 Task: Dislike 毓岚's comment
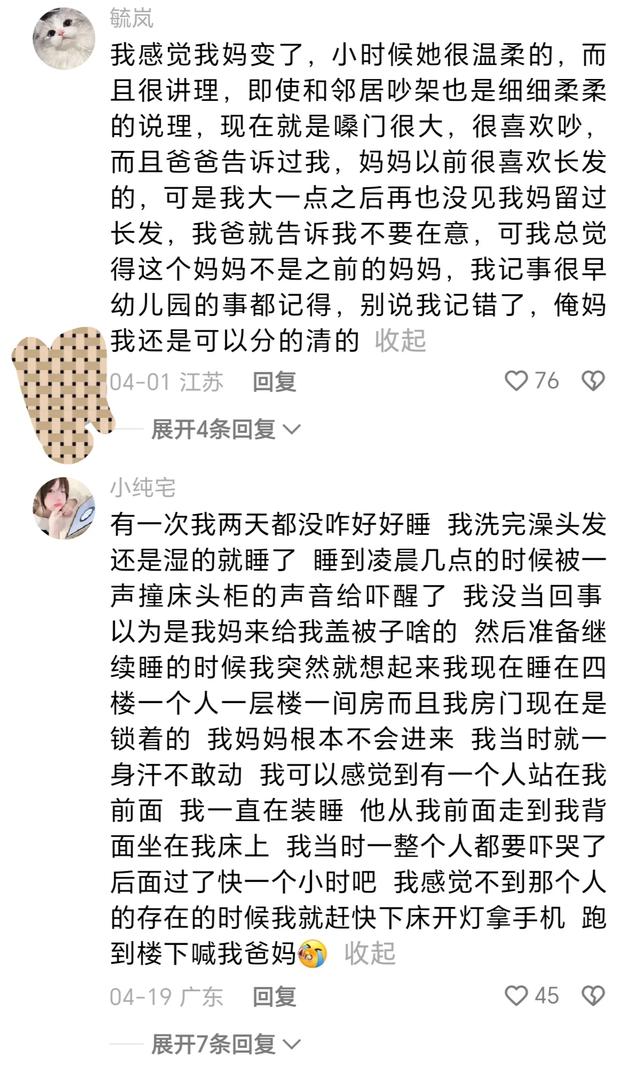pyautogui.click(x=593, y=381)
